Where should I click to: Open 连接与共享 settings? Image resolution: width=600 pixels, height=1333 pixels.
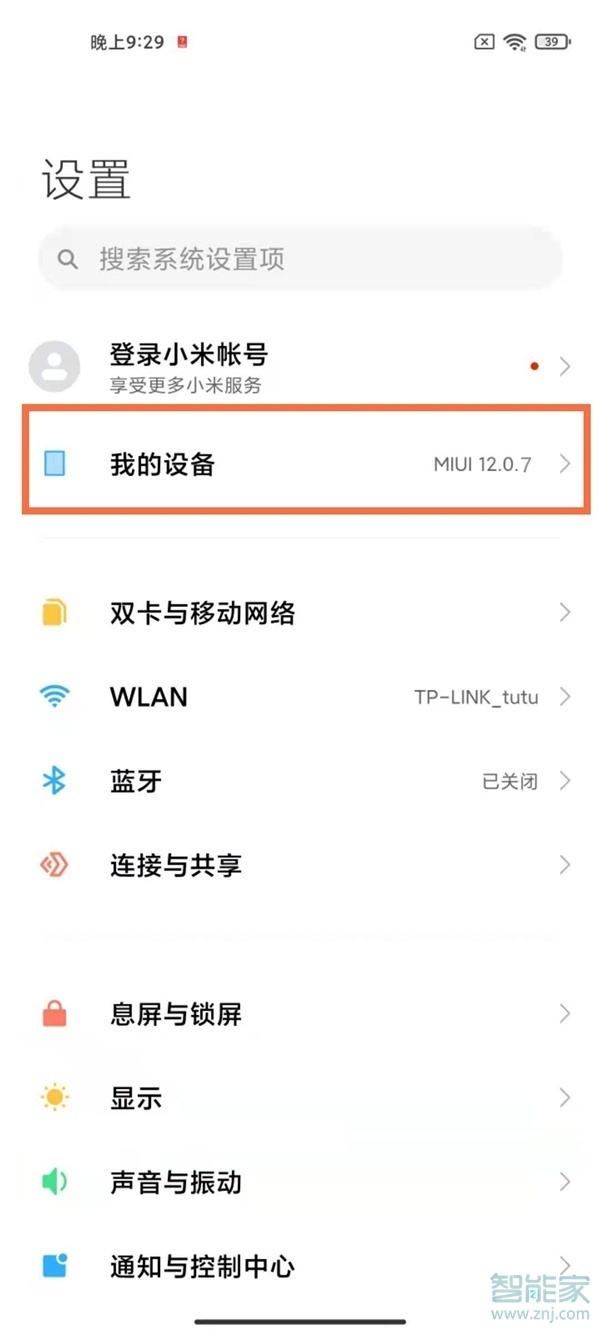click(300, 865)
